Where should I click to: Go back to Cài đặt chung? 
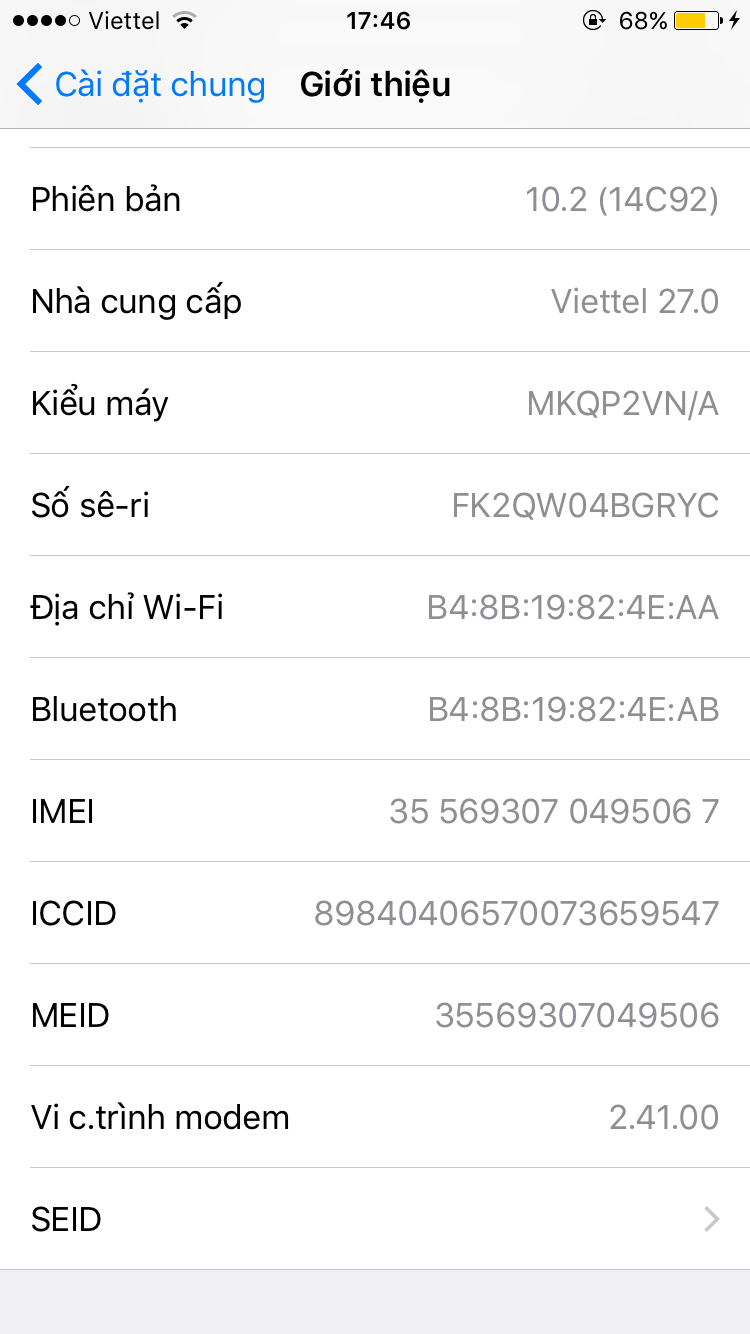point(142,85)
